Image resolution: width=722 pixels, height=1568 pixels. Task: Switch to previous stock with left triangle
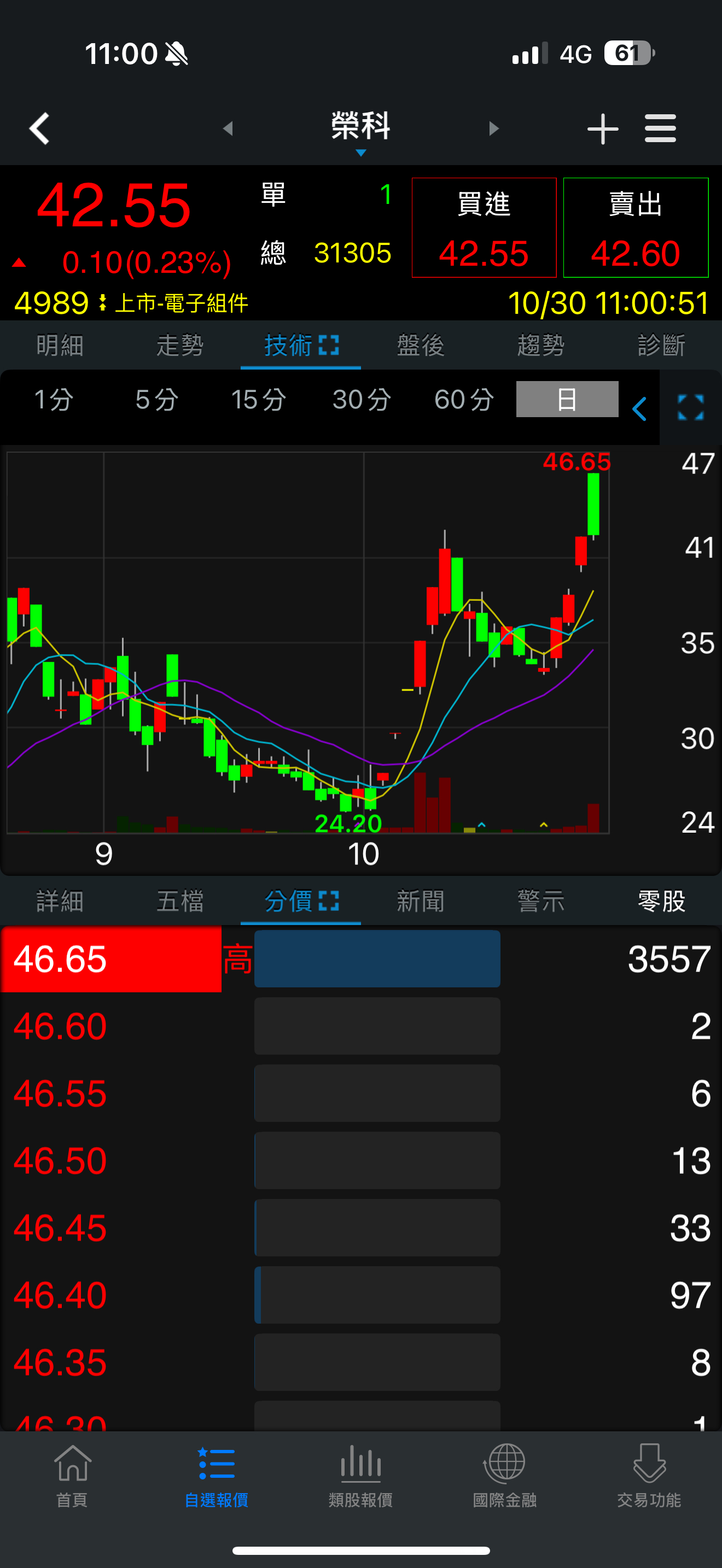(x=228, y=128)
